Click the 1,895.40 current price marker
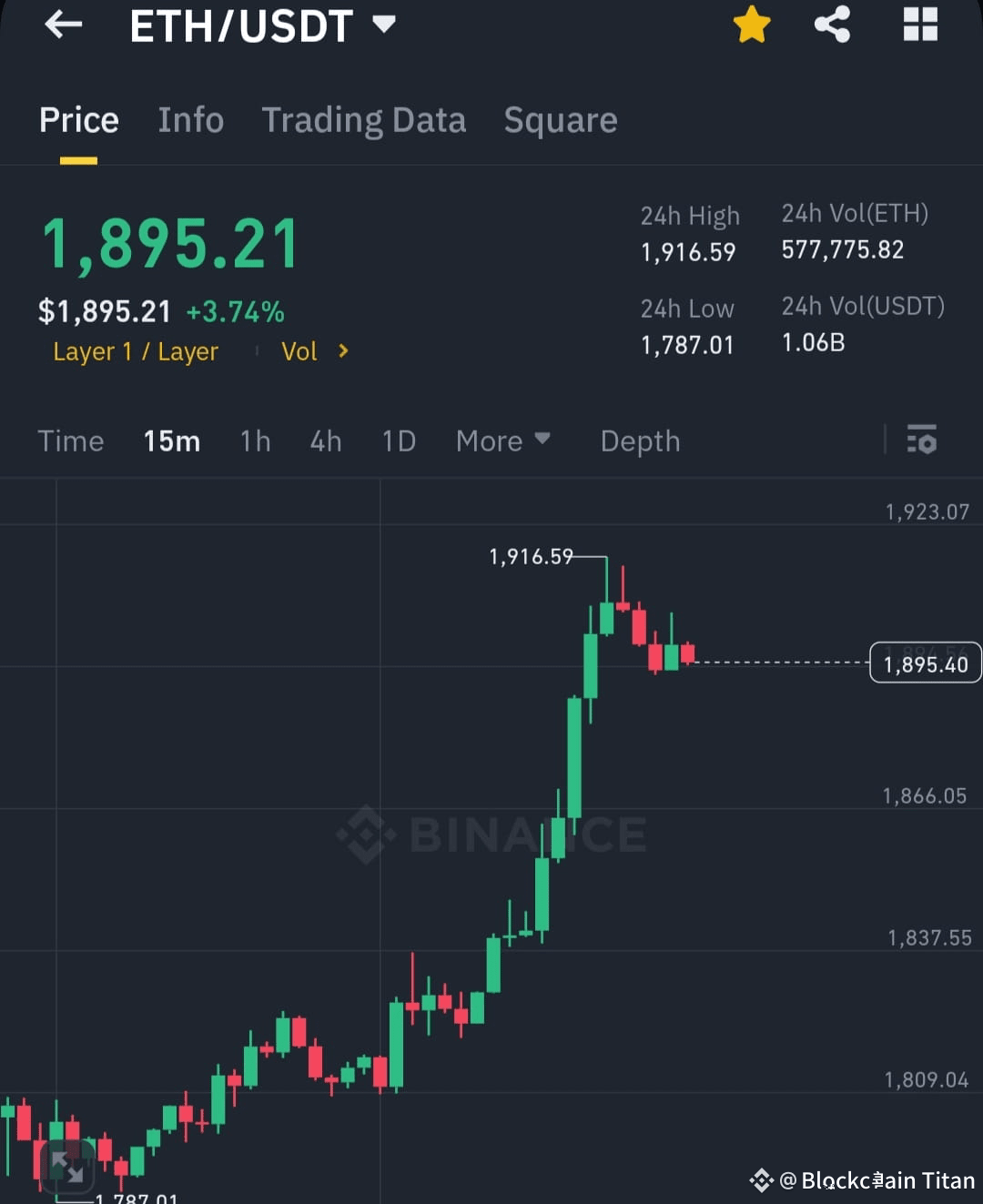This screenshot has height=1204, width=983. click(x=925, y=663)
